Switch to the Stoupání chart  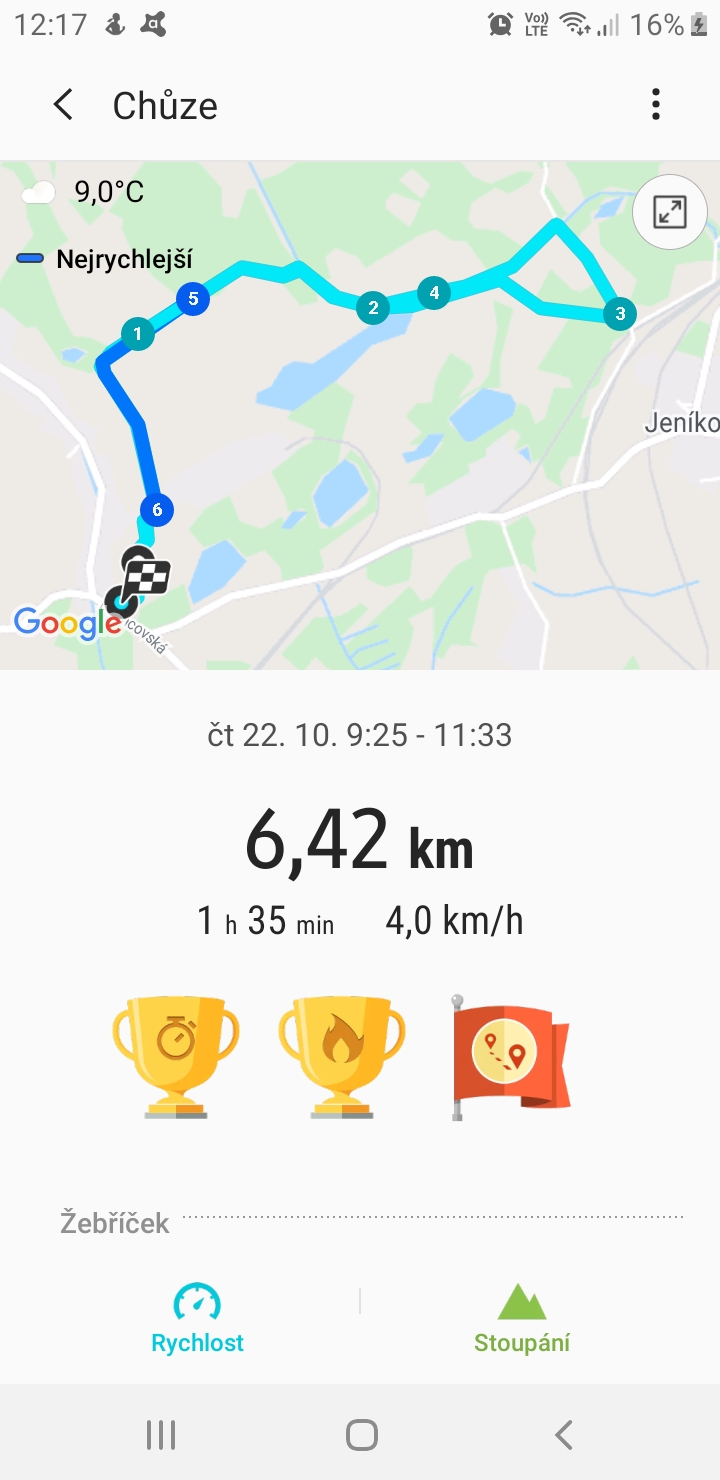coord(522,1318)
